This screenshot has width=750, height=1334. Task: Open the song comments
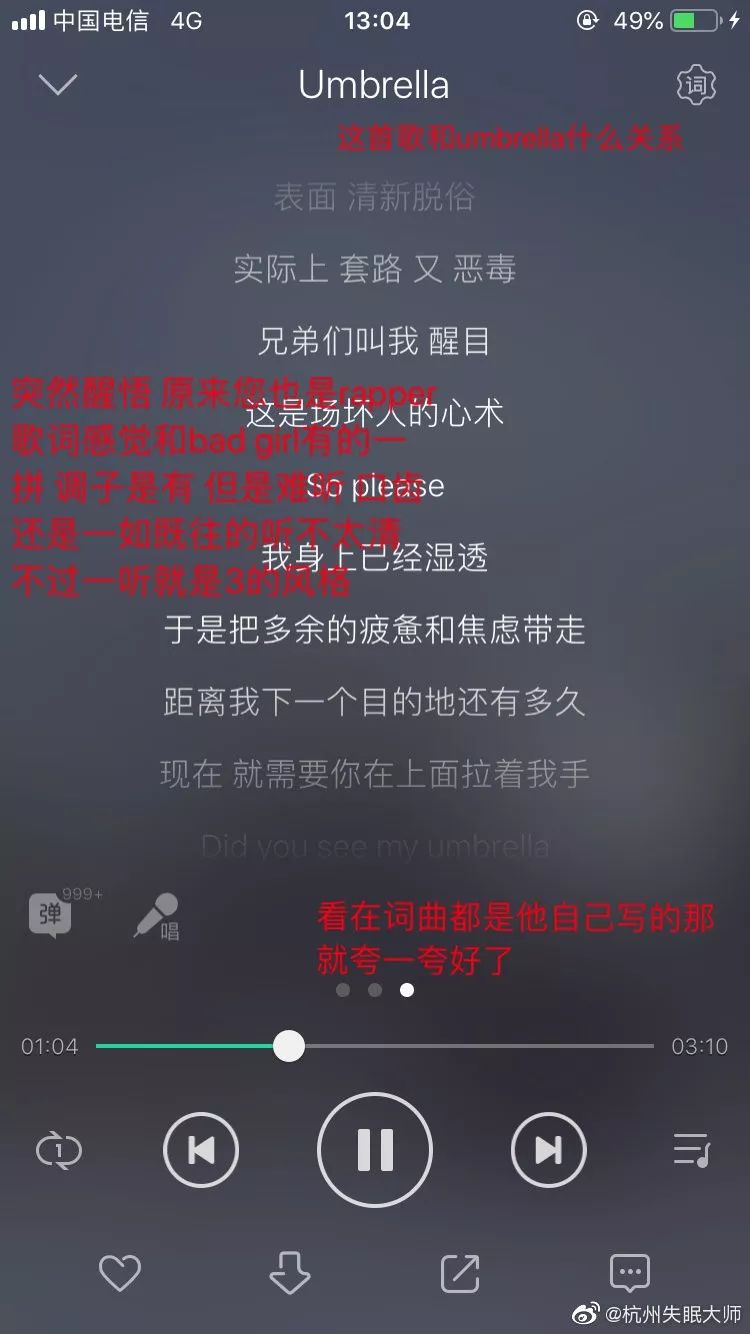point(630,1274)
